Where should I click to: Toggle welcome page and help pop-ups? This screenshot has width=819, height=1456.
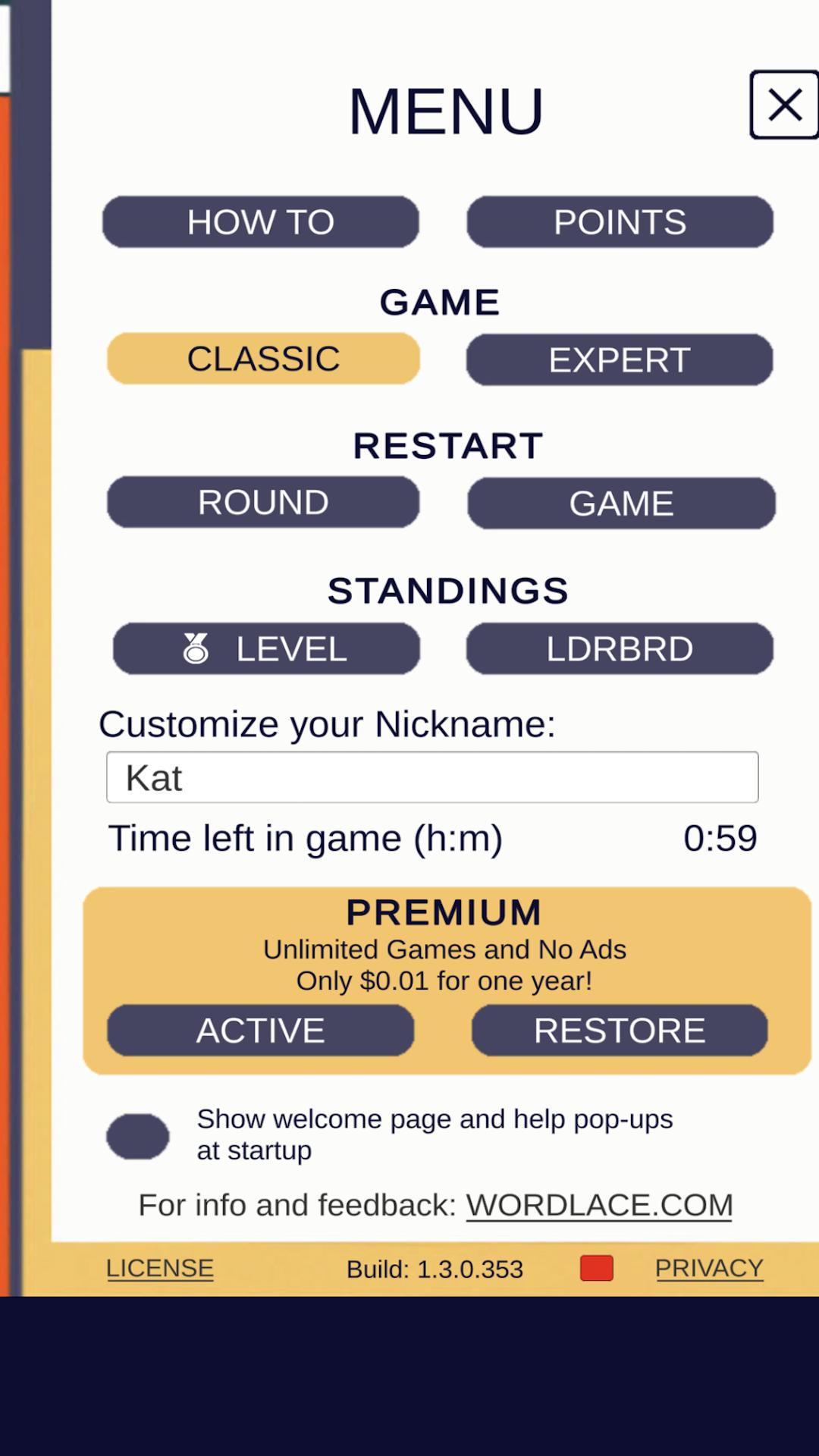coord(137,1136)
